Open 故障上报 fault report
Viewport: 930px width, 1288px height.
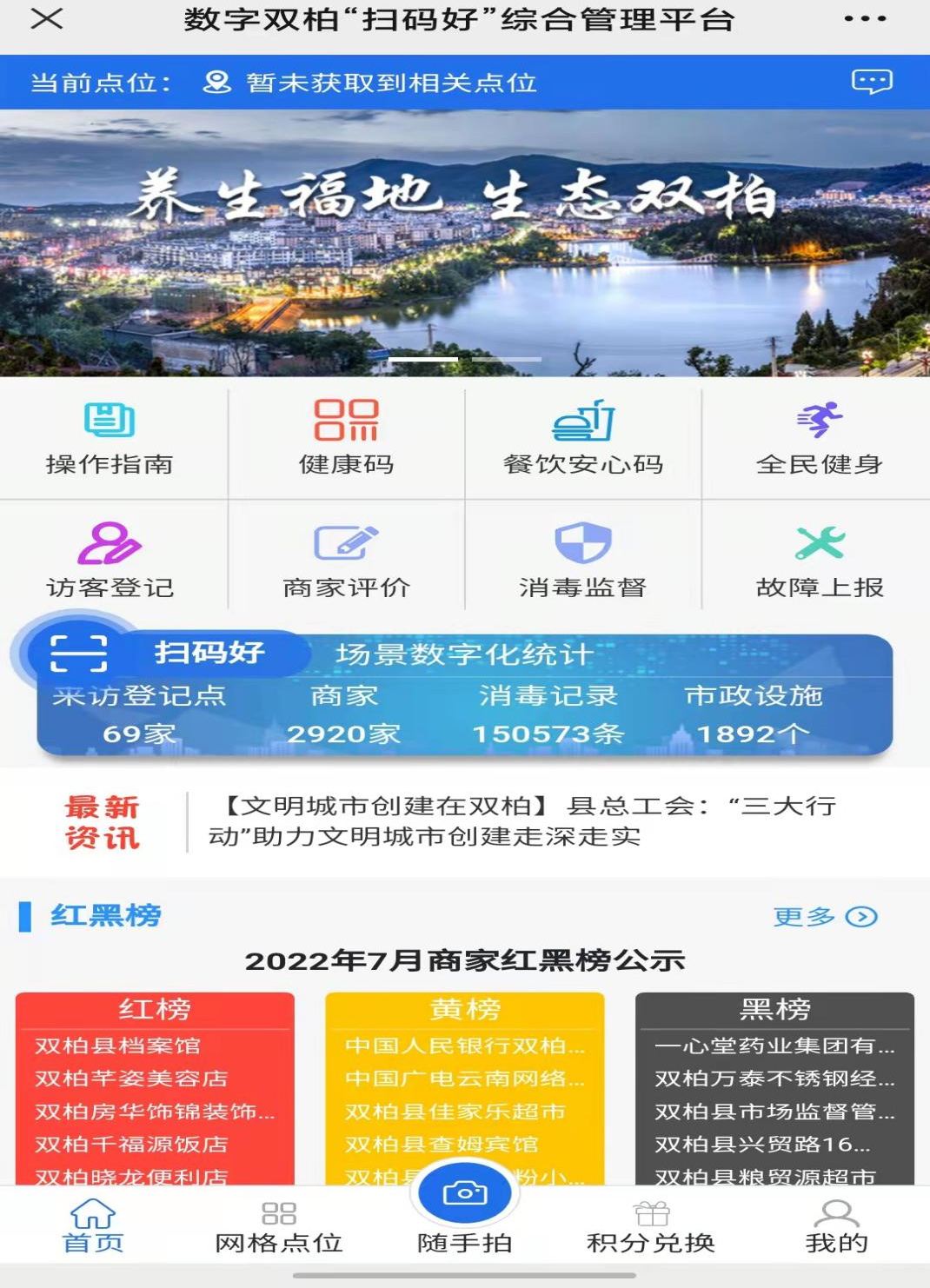(819, 561)
